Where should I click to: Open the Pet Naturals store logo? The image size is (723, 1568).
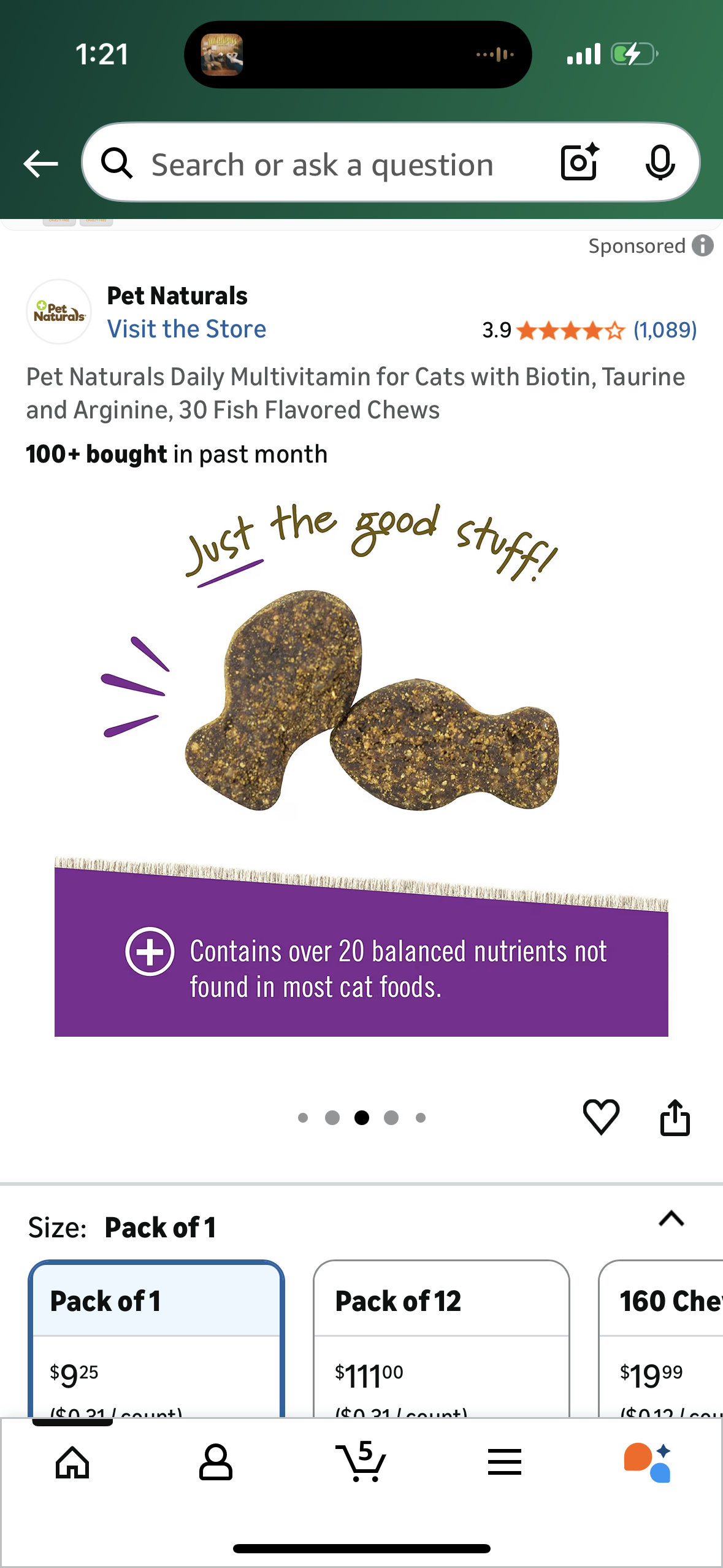pyautogui.click(x=59, y=311)
